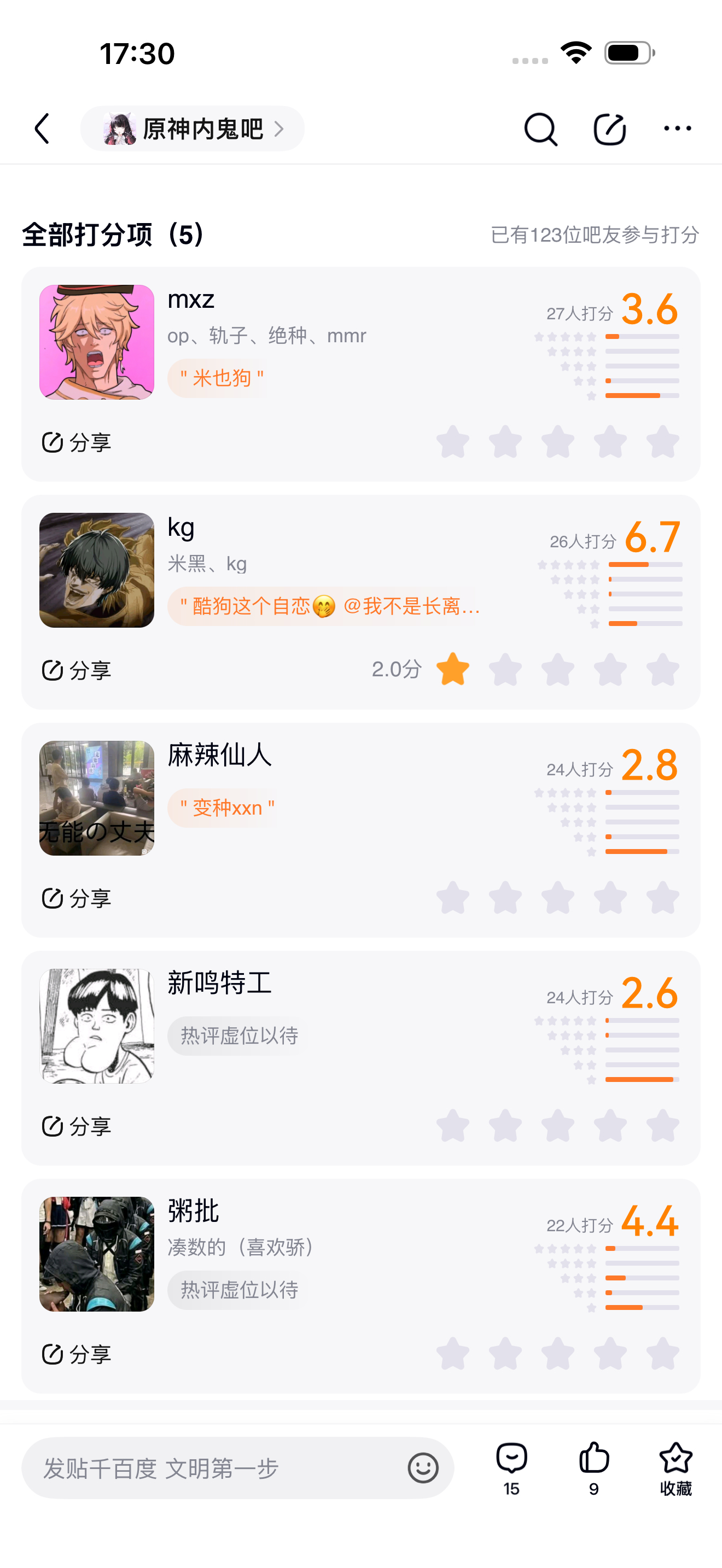The height and width of the screenshot is (1568, 722).
Task: Share the 粥批 rating item
Action: (x=76, y=1355)
